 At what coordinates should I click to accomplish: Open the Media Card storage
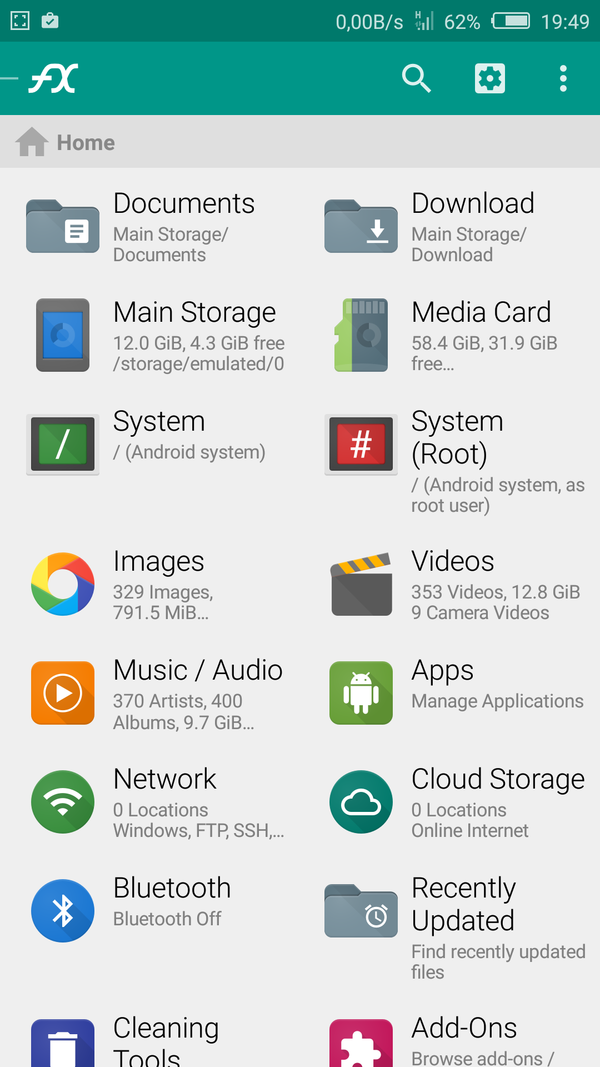pos(451,335)
